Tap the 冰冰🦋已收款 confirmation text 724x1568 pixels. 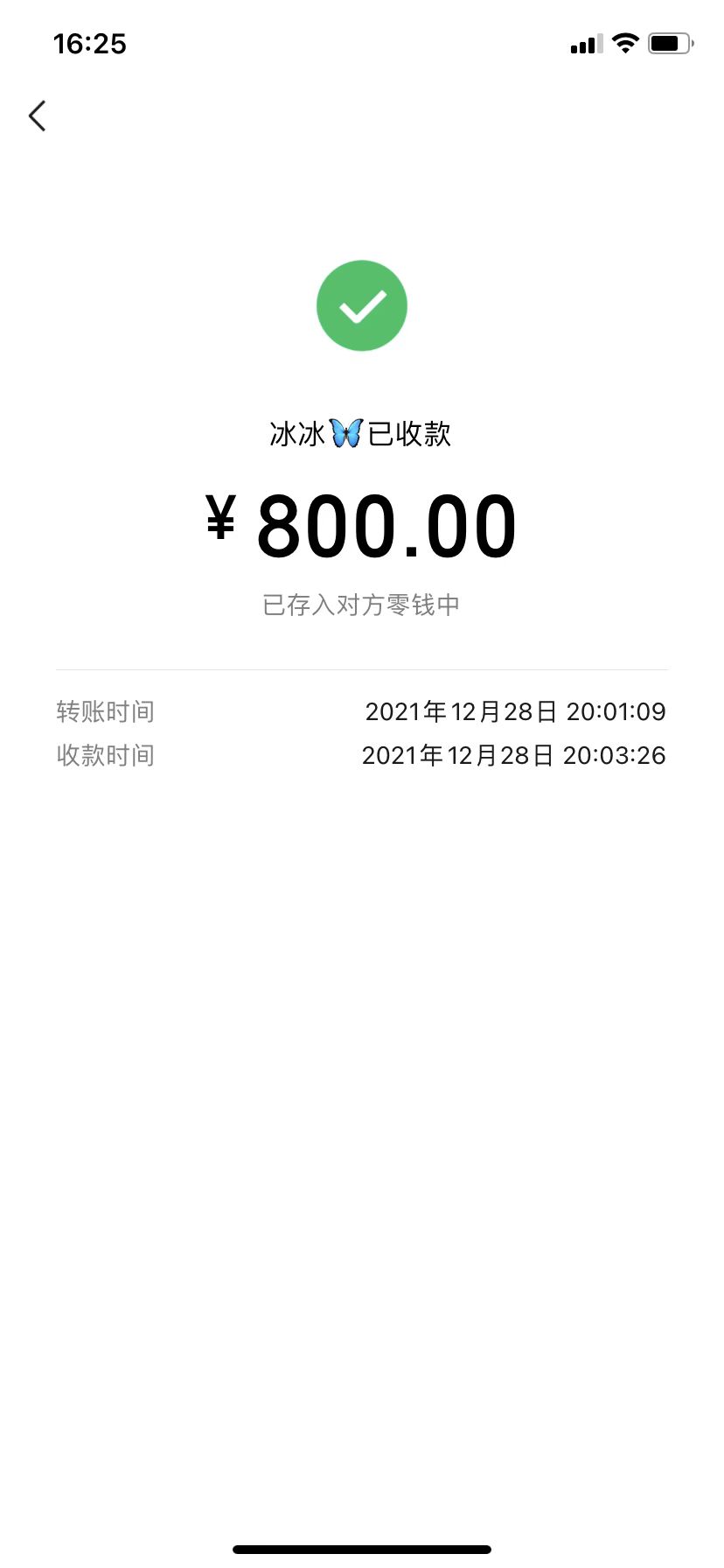(362, 434)
